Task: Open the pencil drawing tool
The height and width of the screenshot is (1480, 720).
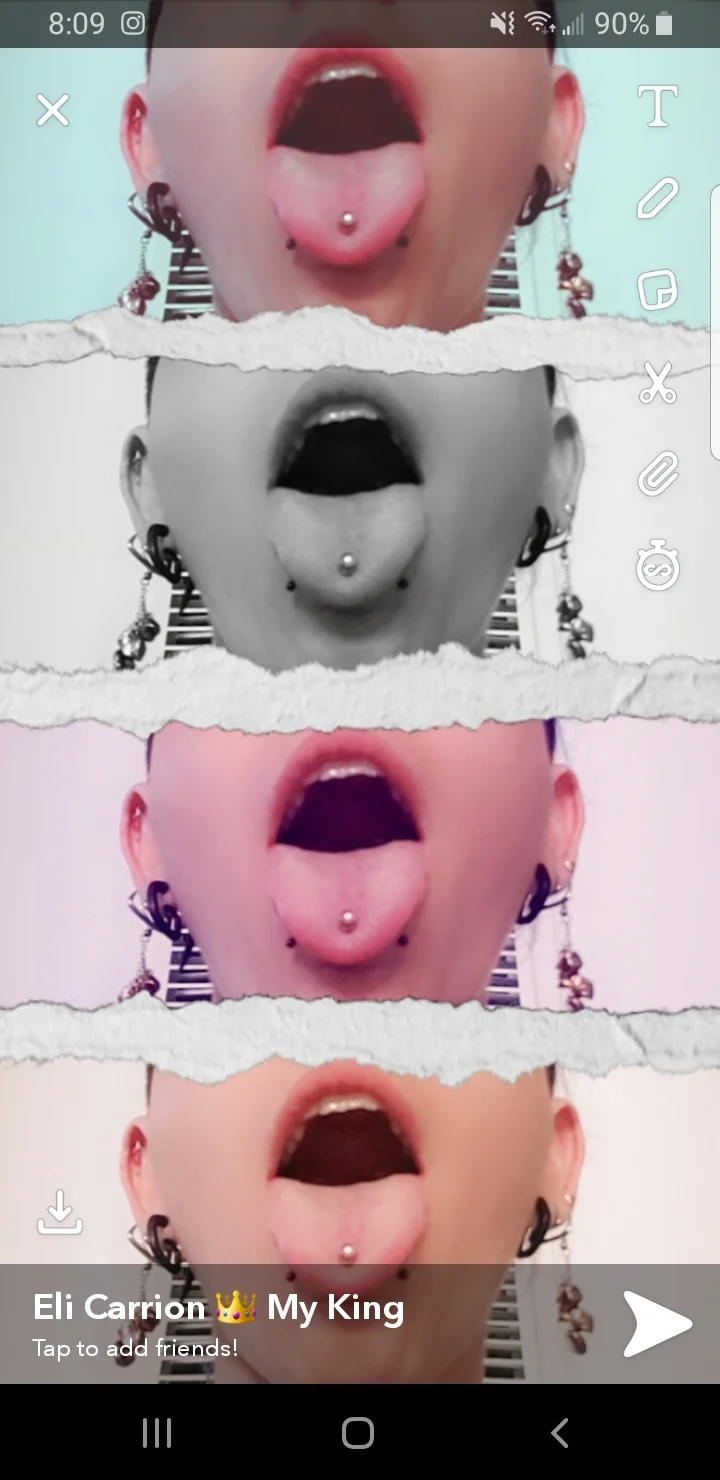Action: [657, 198]
